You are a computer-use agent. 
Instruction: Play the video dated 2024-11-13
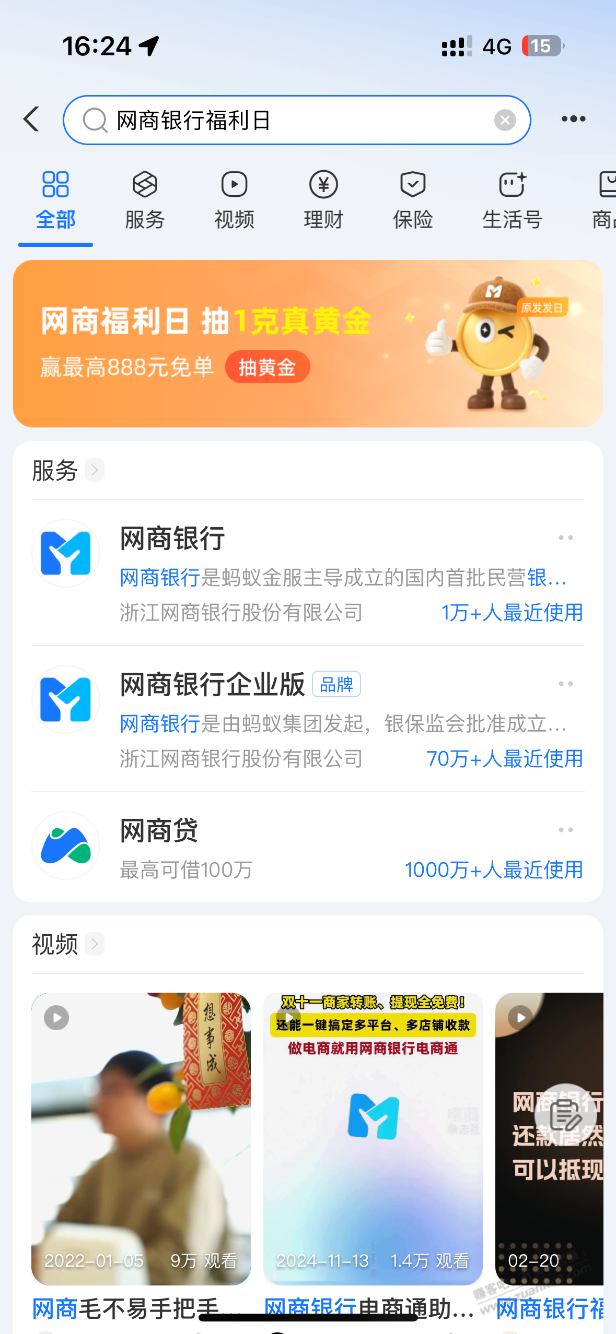tap(373, 1138)
